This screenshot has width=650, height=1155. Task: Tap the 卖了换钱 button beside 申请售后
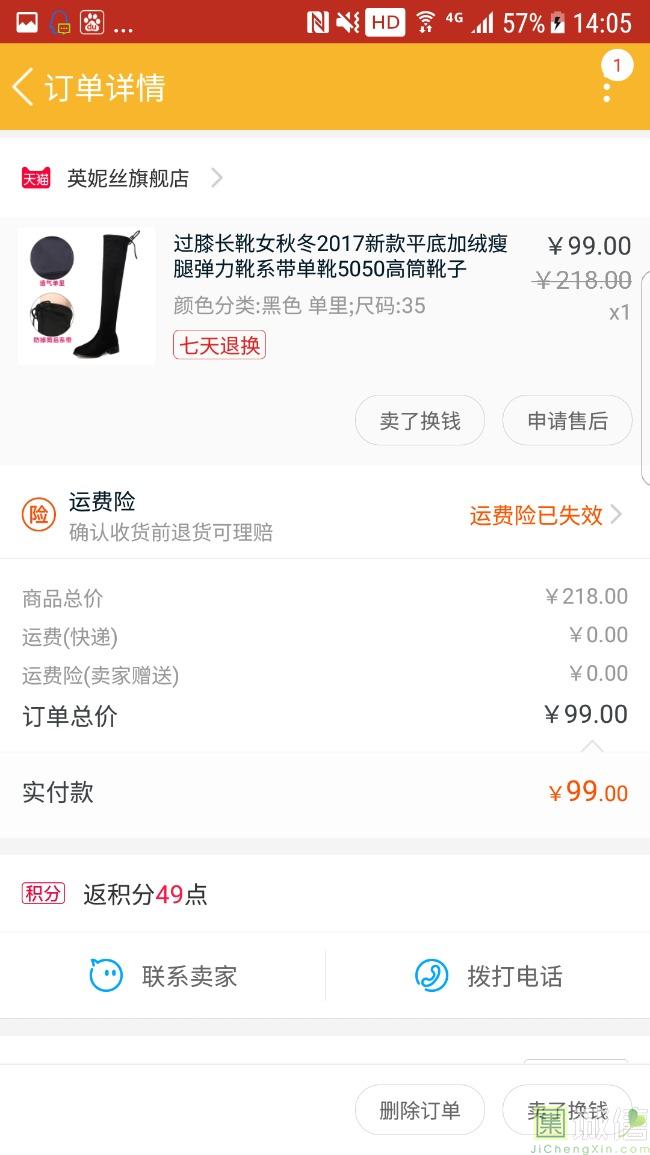(420, 421)
